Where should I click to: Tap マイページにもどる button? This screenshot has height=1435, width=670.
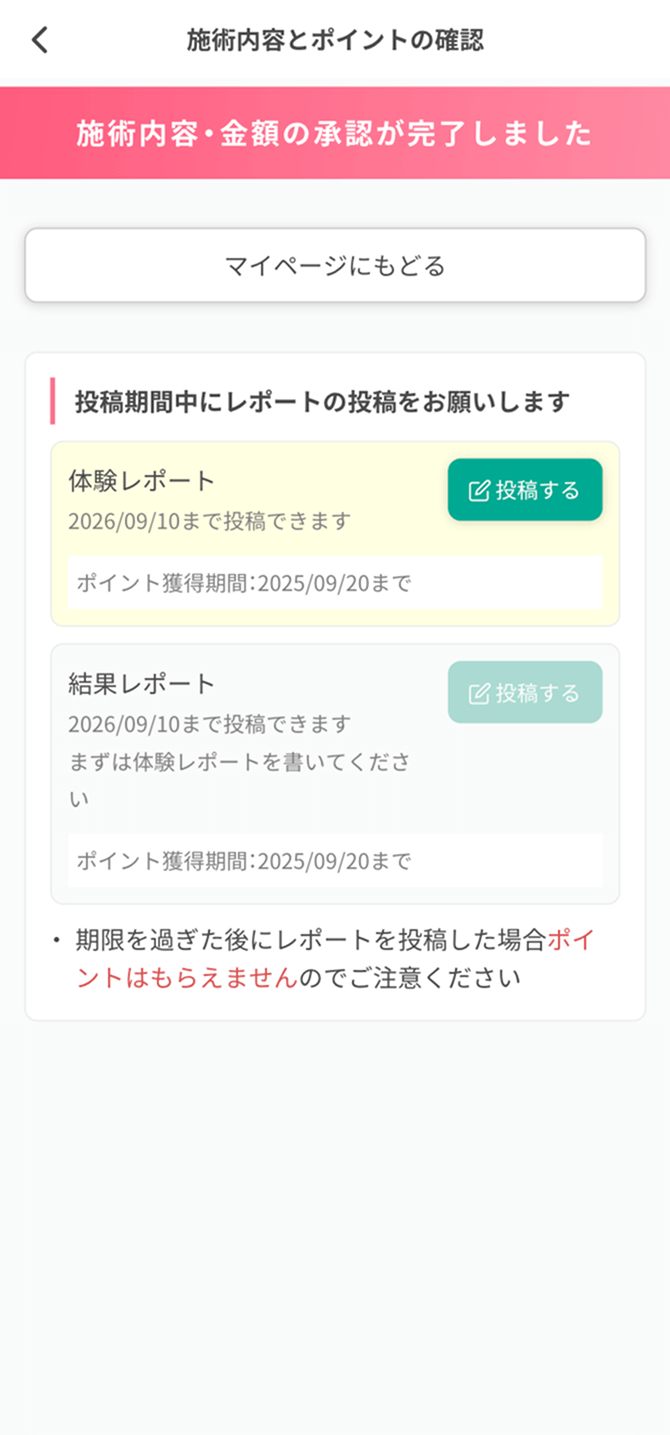[x=335, y=266]
